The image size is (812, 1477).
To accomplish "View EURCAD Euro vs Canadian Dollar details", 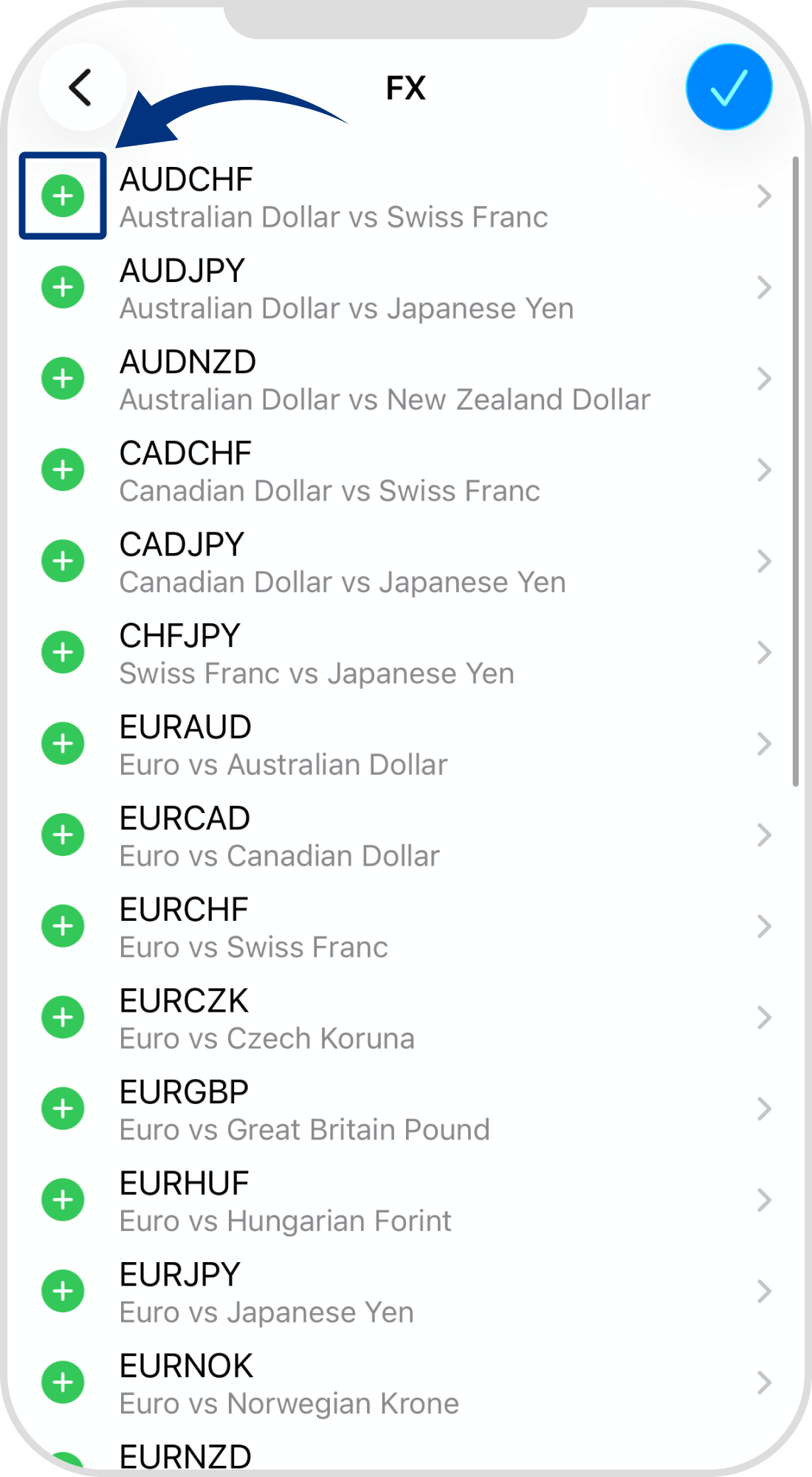I will pyautogui.click(x=764, y=835).
